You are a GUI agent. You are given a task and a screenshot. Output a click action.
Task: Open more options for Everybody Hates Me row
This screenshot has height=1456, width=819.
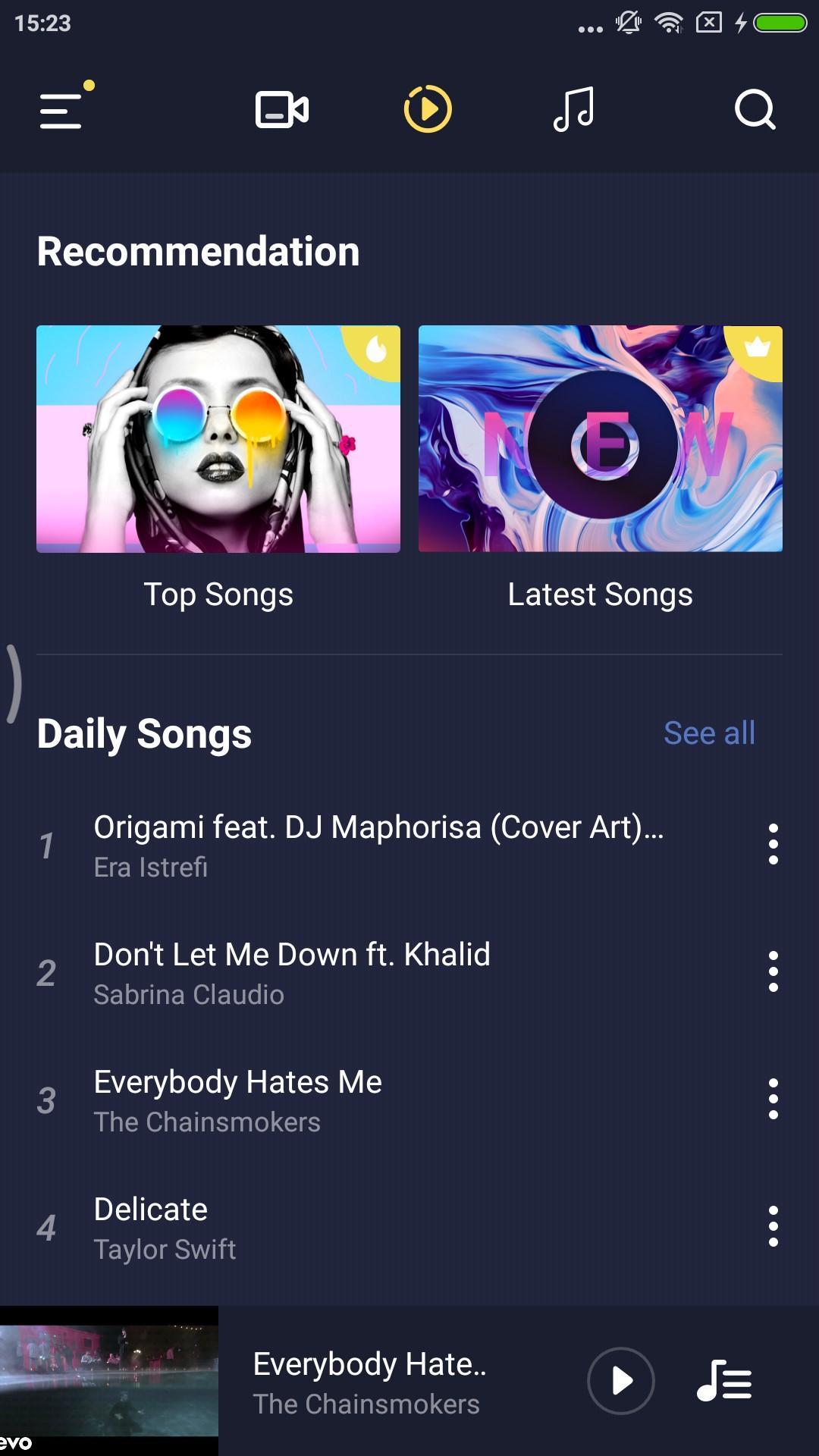pos(773,1099)
